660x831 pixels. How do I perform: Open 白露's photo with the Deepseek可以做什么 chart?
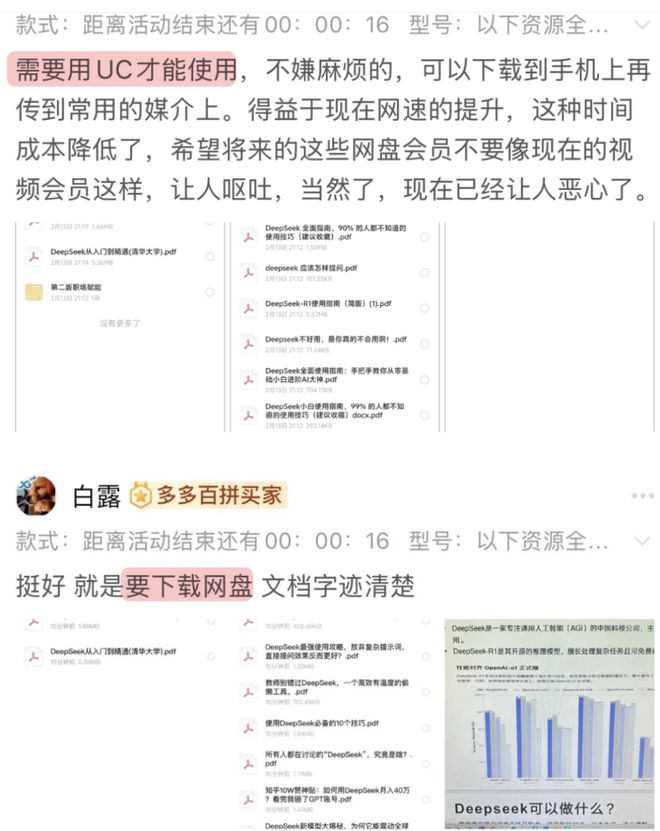(x=549, y=724)
